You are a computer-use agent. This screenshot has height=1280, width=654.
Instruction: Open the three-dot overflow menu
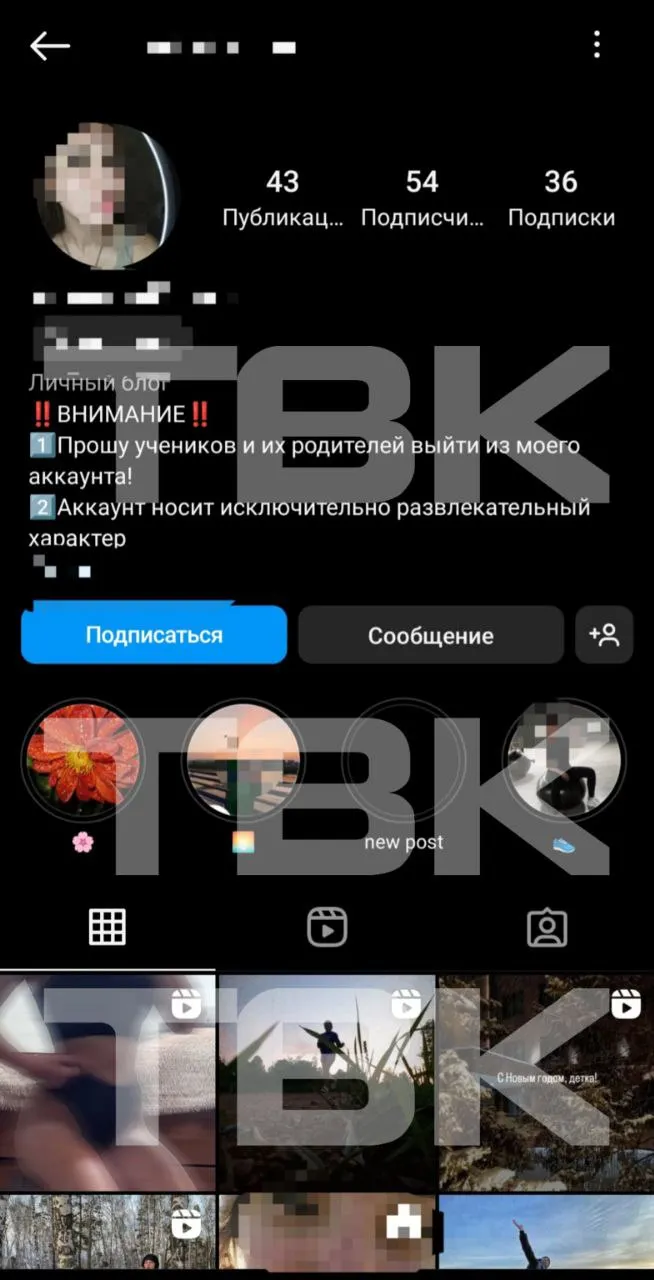click(597, 45)
